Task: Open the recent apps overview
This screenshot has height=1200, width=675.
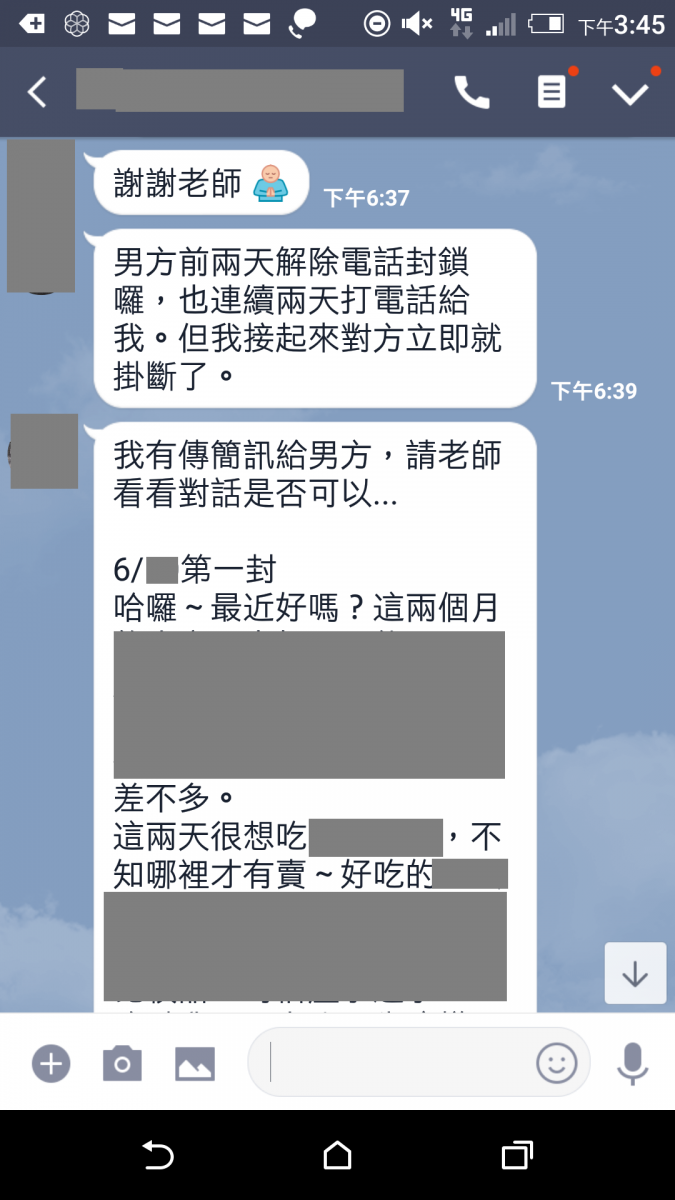Action: pyautogui.click(x=516, y=1156)
